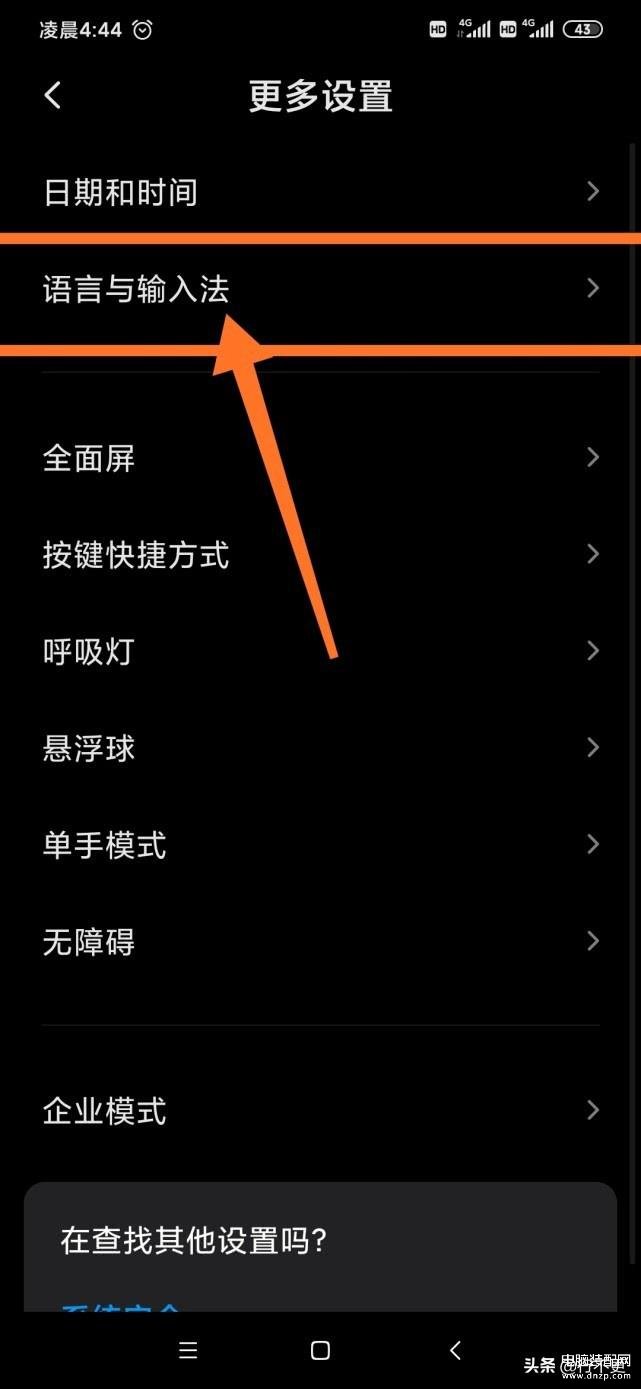The height and width of the screenshot is (1389, 641).
Task: Open 呼吸灯 settings
Action: (x=320, y=651)
